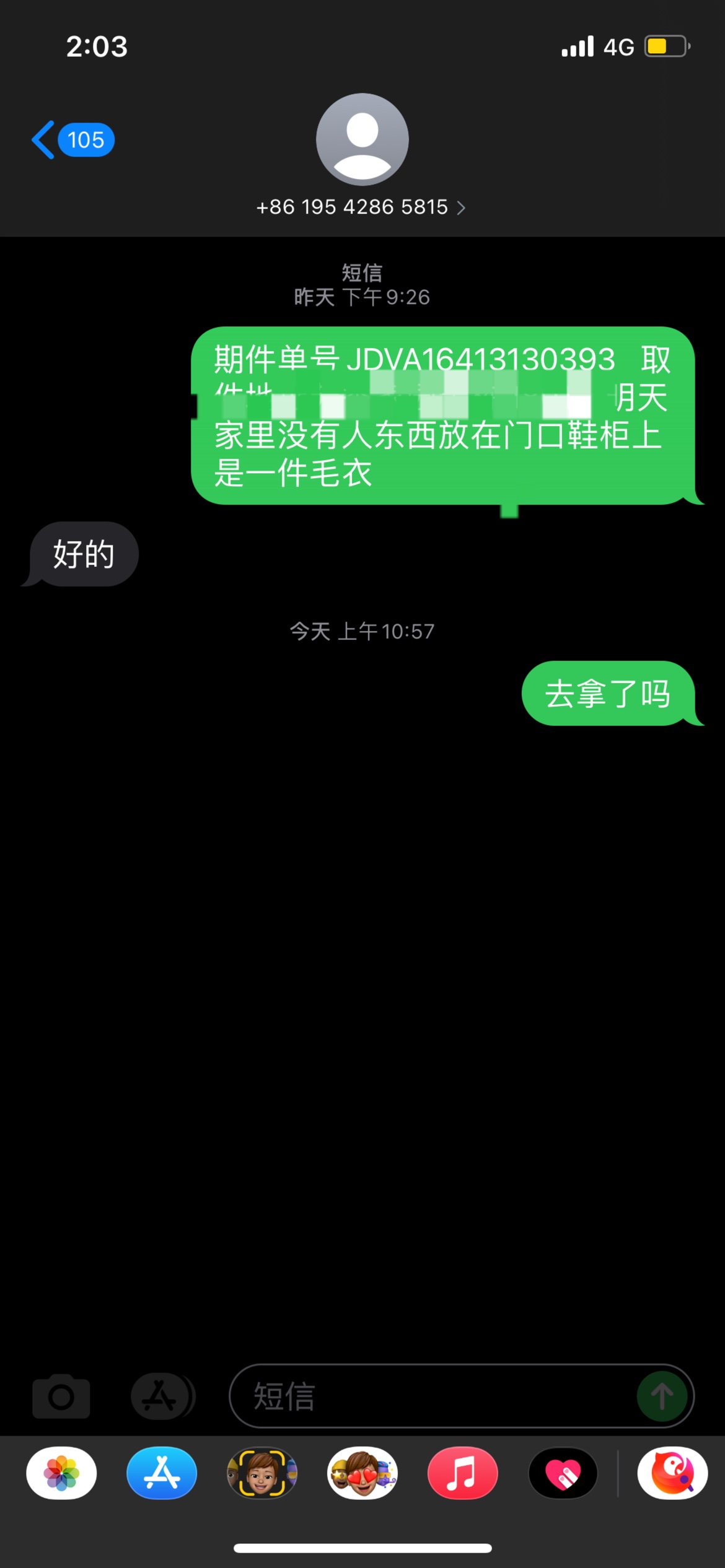
Task: Open contact details for +86 195 4286 5815
Action: coord(361,207)
